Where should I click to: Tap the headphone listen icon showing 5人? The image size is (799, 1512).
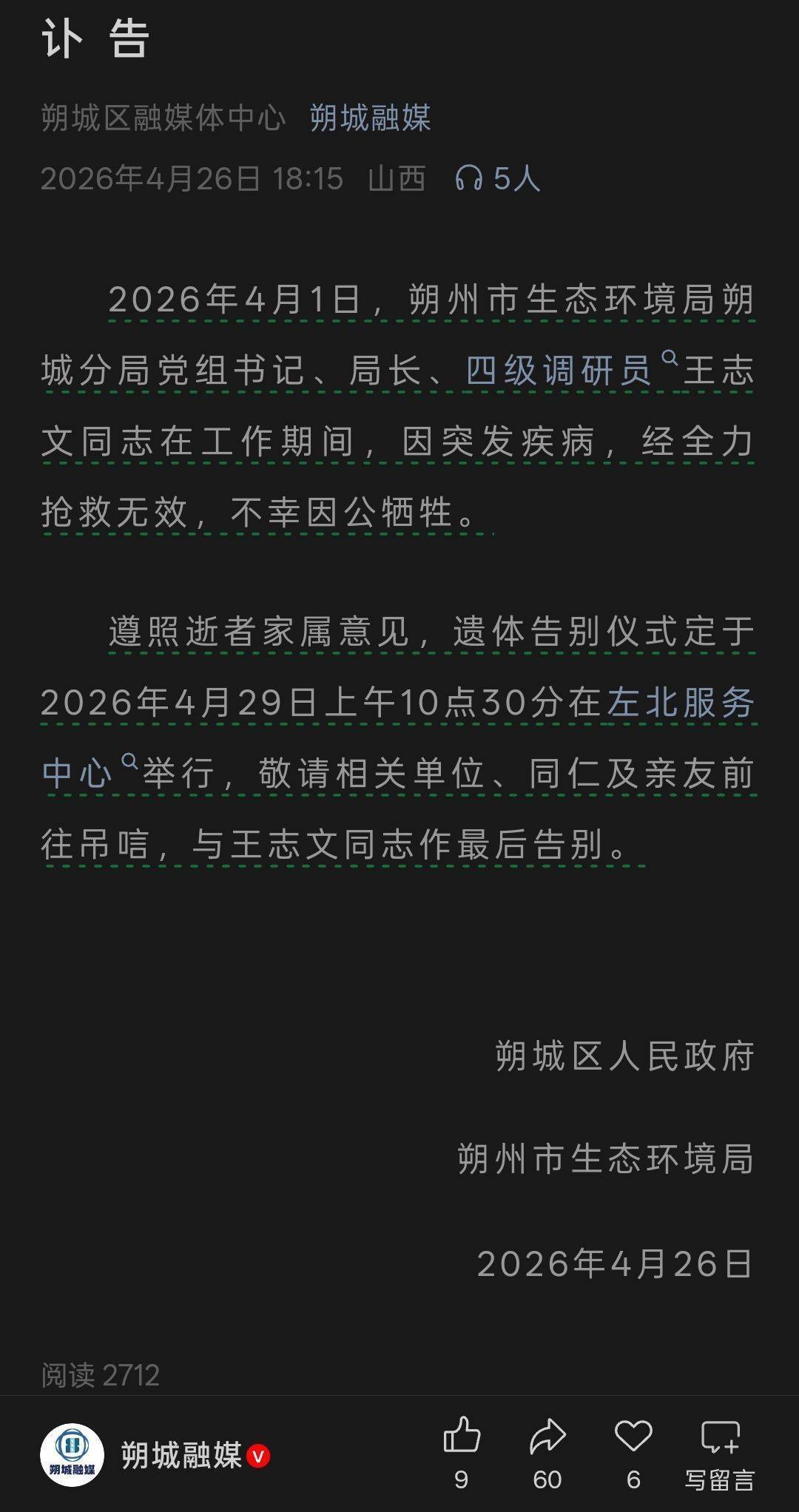pos(469,178)
